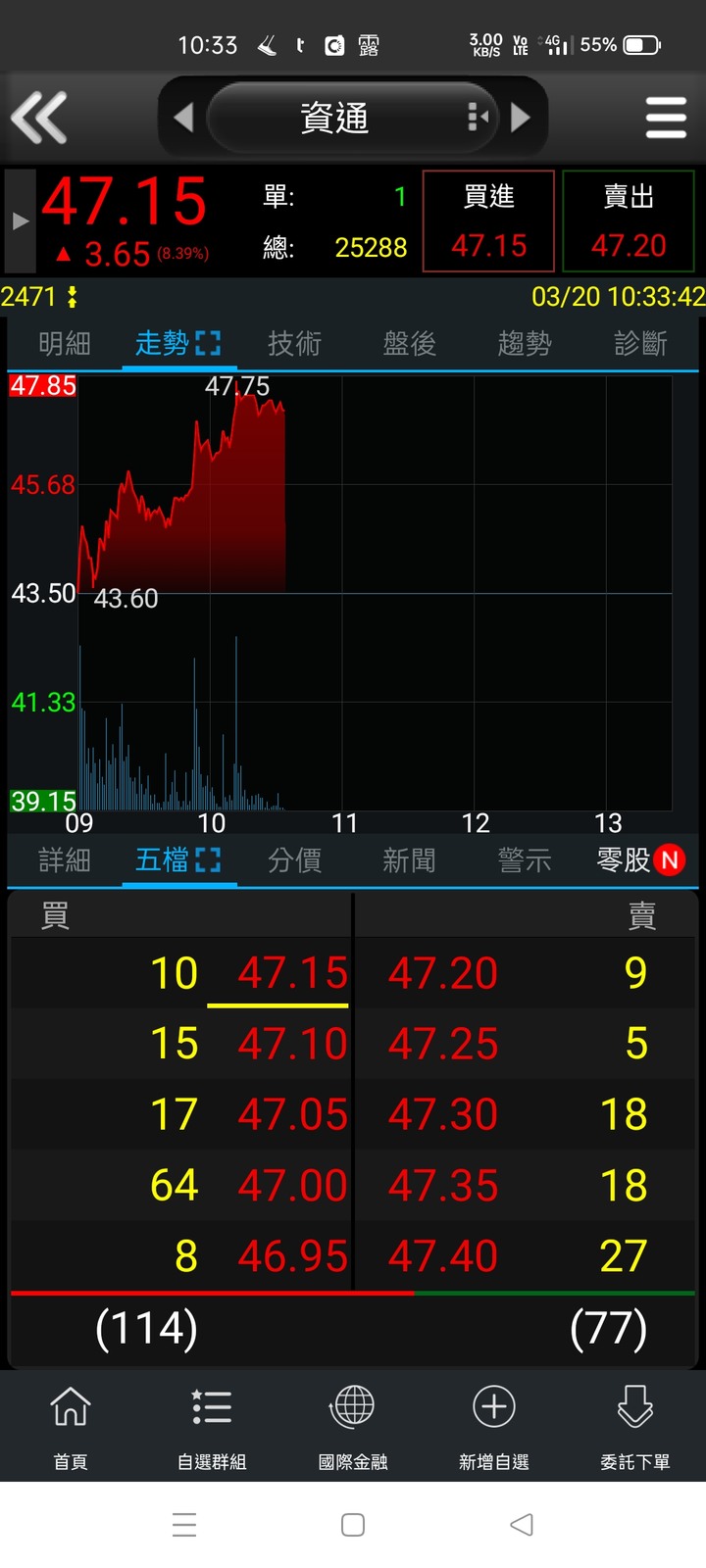Open the 詳細 tab

(x=65, y=860)
